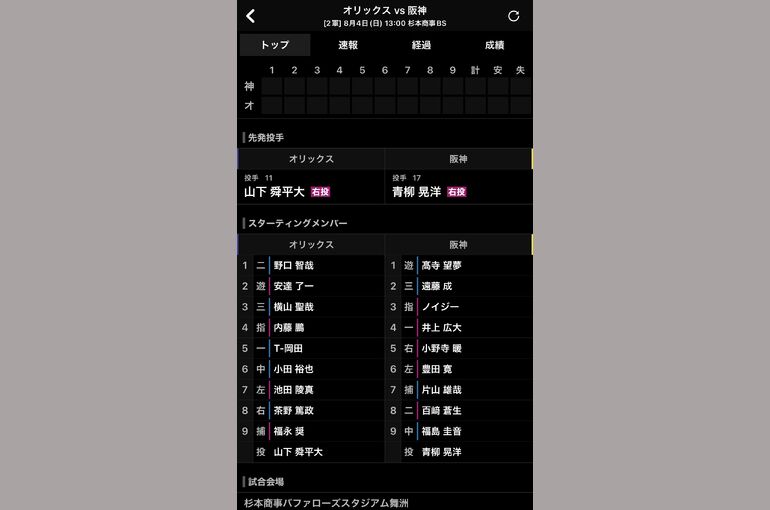This screenshot has height=510, width=770.
Task: View 井上 広大 in the lineup
Action: [441, 328]
